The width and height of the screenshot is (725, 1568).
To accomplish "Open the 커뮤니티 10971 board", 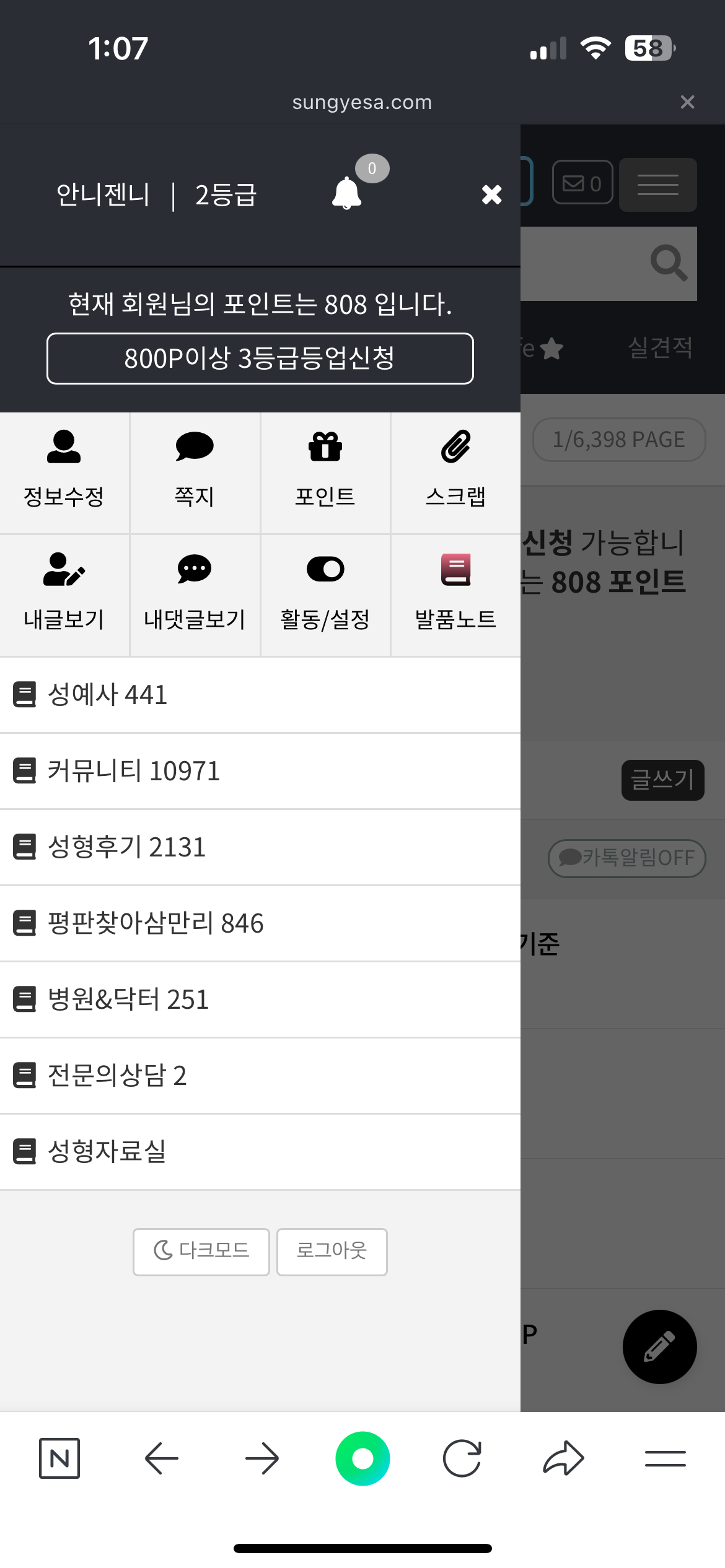I will [260, 771].
